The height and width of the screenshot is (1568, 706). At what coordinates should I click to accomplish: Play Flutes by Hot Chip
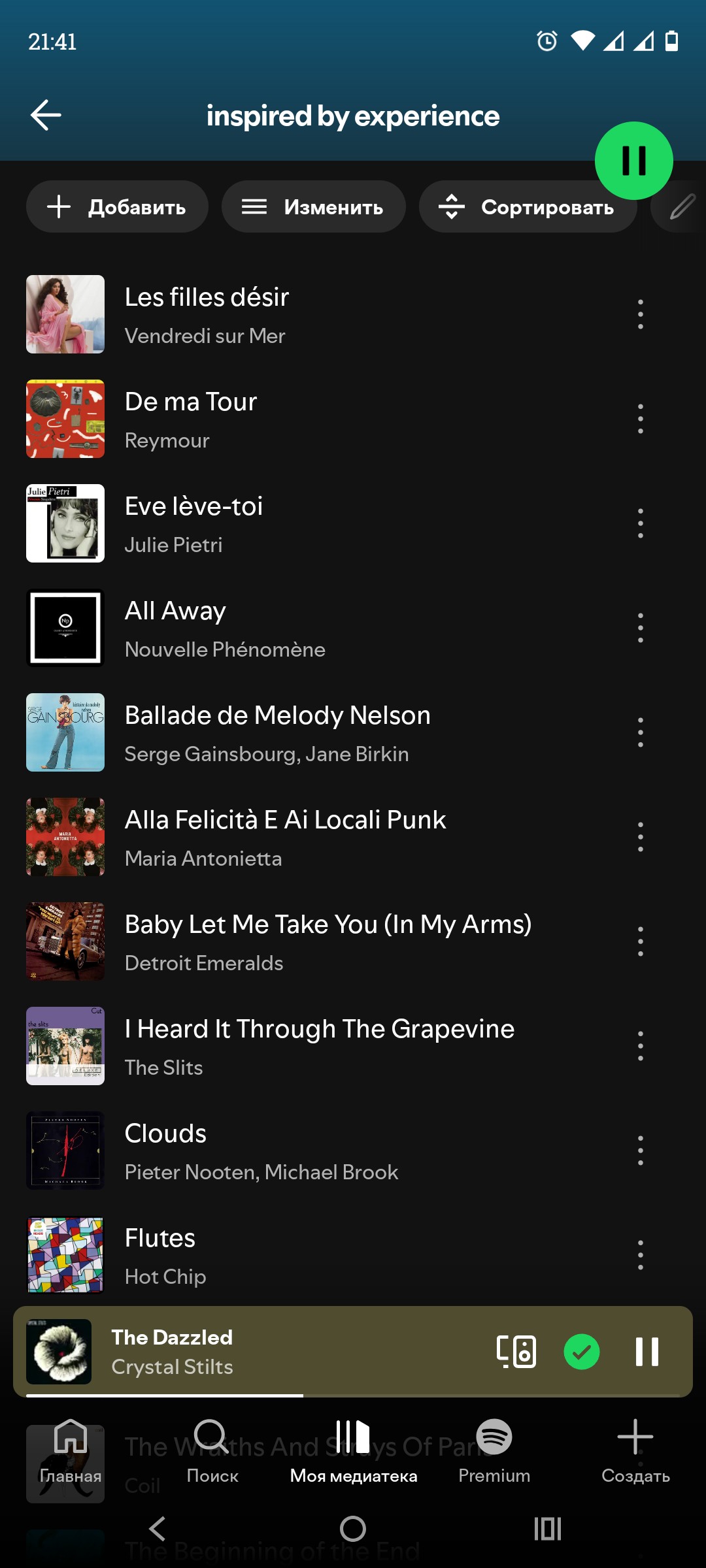327,1255
